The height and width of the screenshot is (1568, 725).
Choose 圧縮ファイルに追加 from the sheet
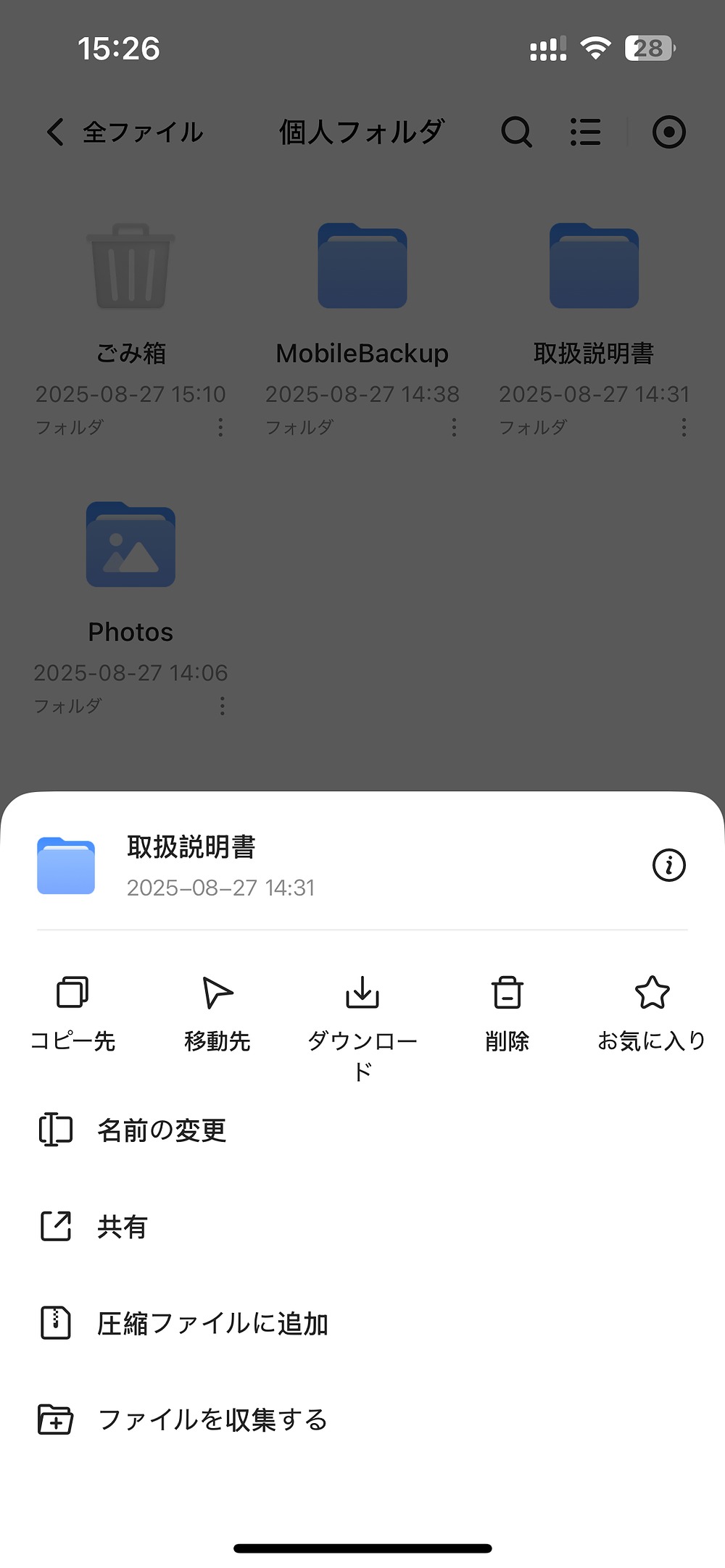tap(212, 1322)
